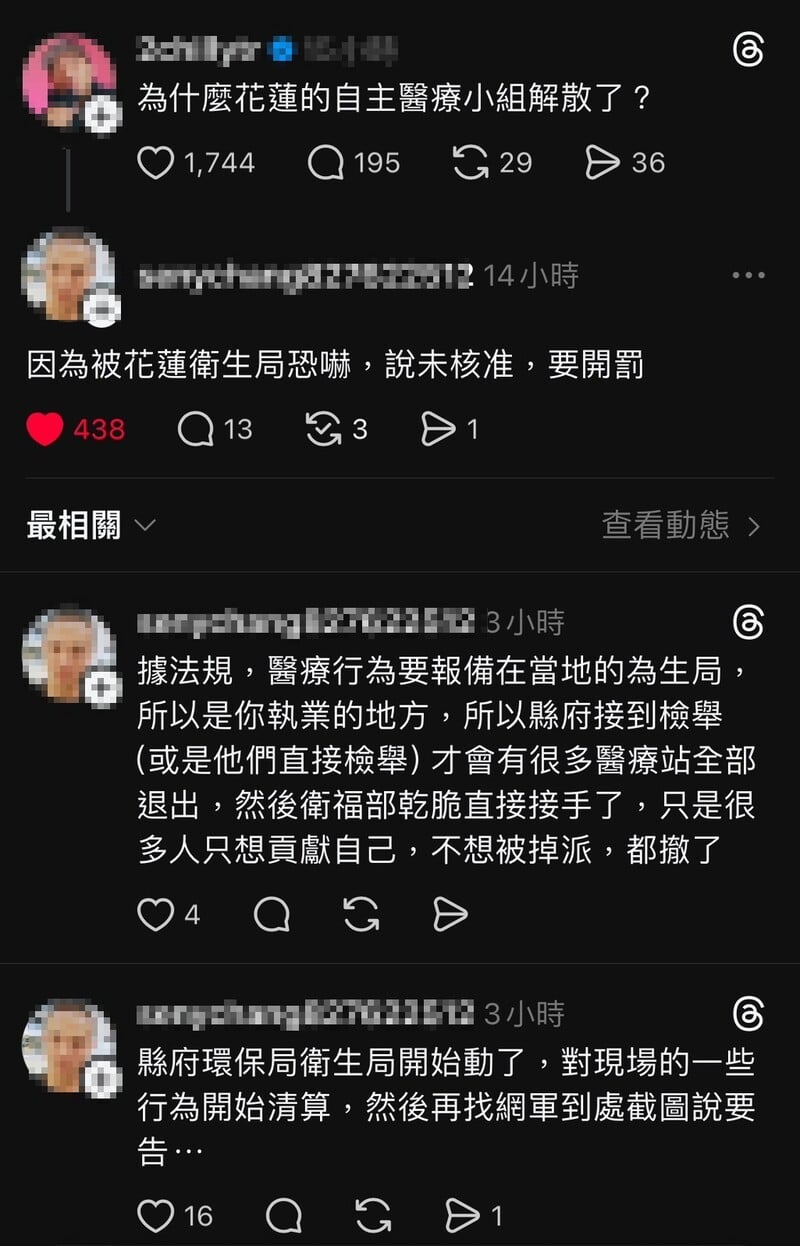Screen dimensions: 800x1246
Task: Open the 13 comments on the 衛生局恐嚇 reply
Action: pos(197,429)
